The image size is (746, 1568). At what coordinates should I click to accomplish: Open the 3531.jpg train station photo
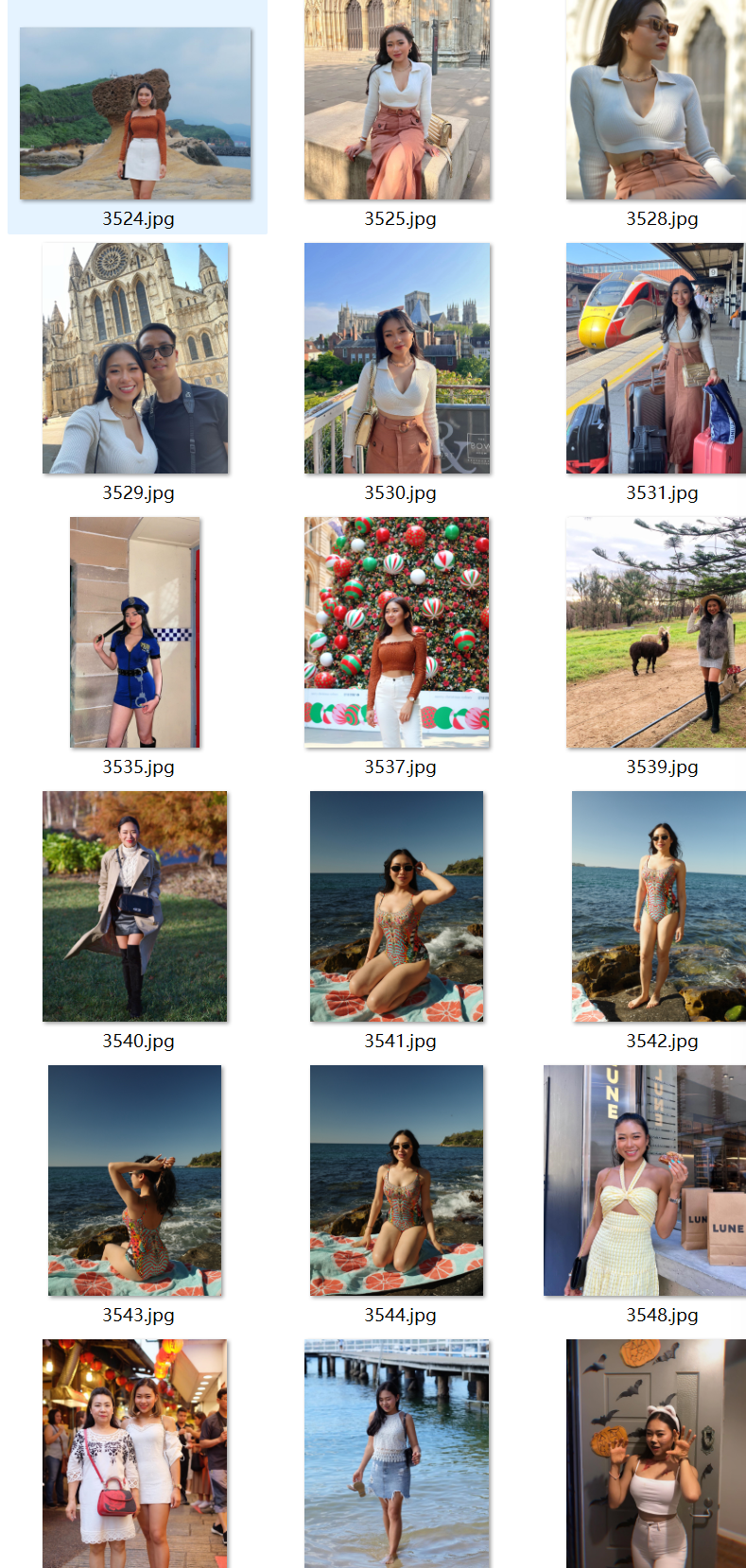pyautogui.click(x=656, y=358)
